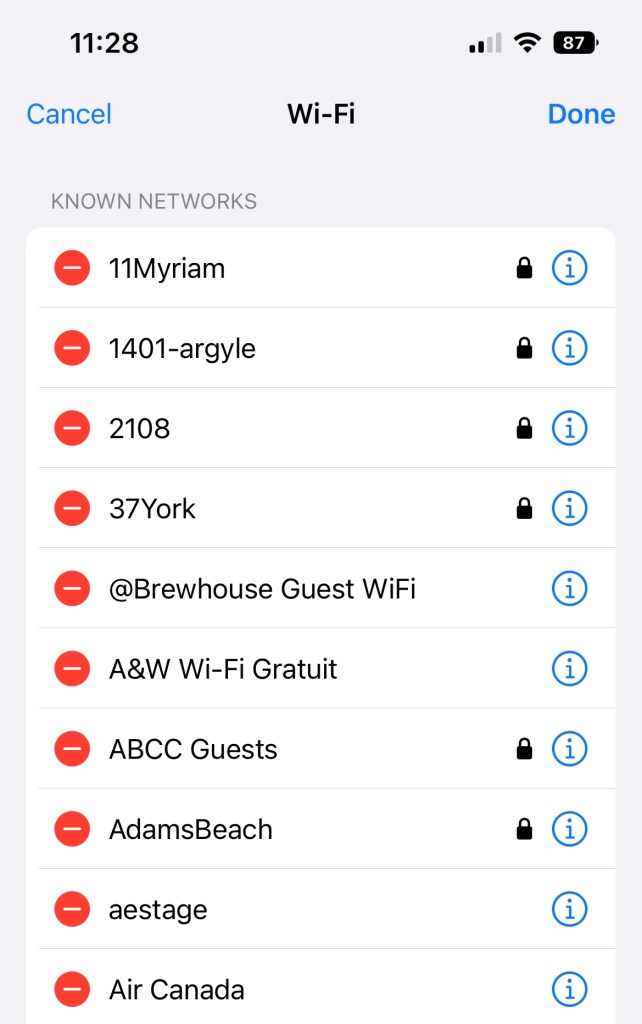Delete the AdamsBeach network
The image size is (642, 1024).
pos(72,829)
